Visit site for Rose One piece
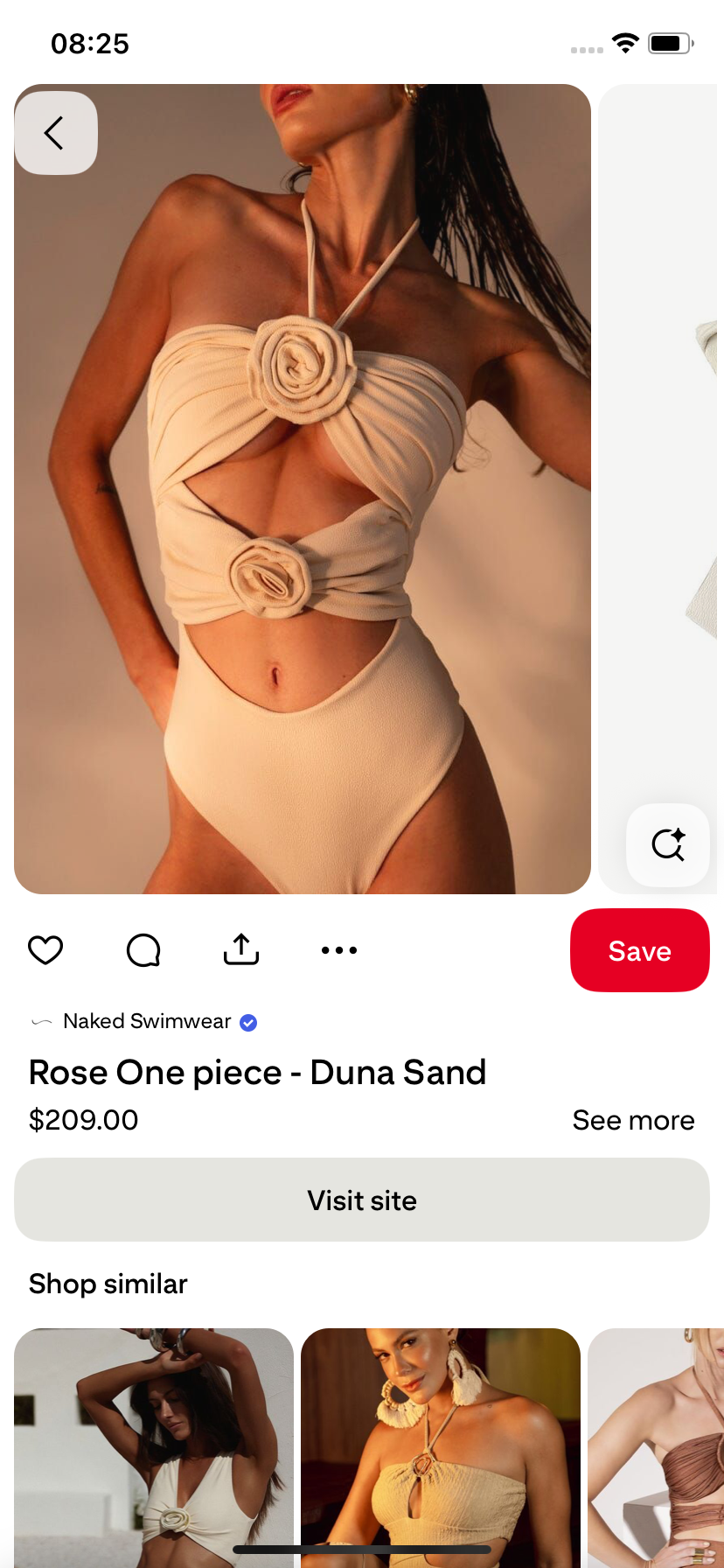724x1568 pixels. tap(362, 1200)
